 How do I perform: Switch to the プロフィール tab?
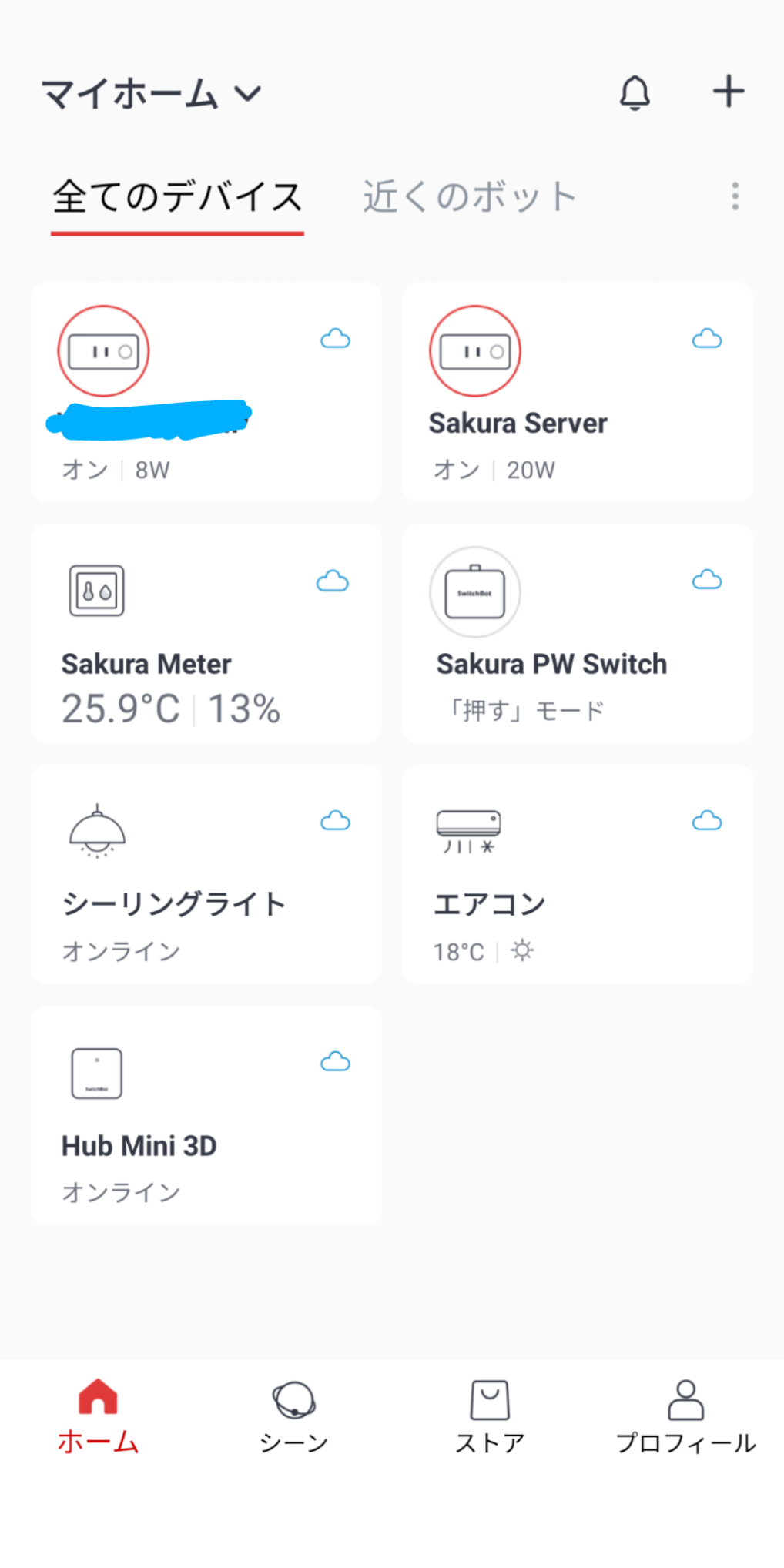(685, 1417)
